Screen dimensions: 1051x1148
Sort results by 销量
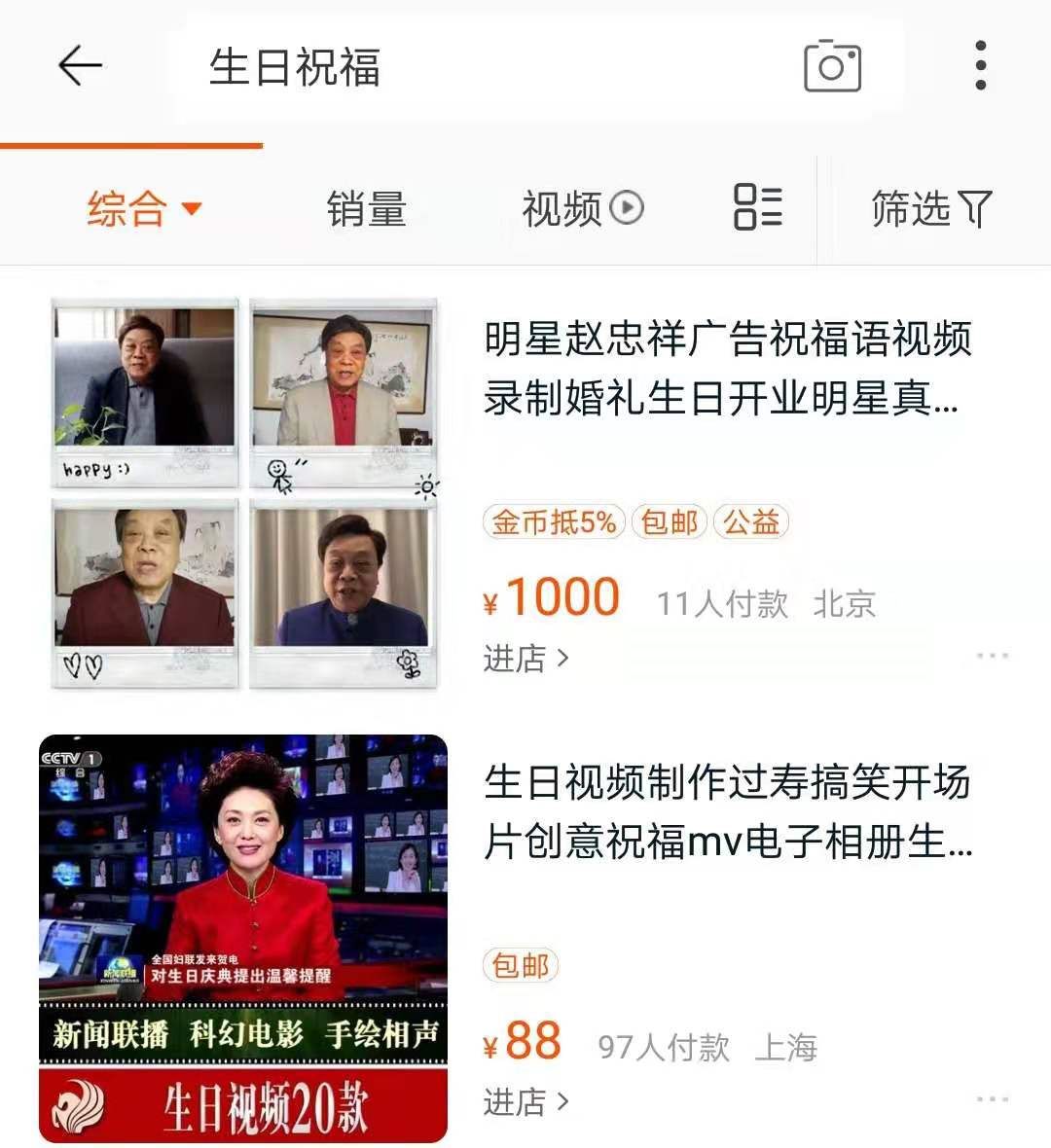(x=366, y=208)
